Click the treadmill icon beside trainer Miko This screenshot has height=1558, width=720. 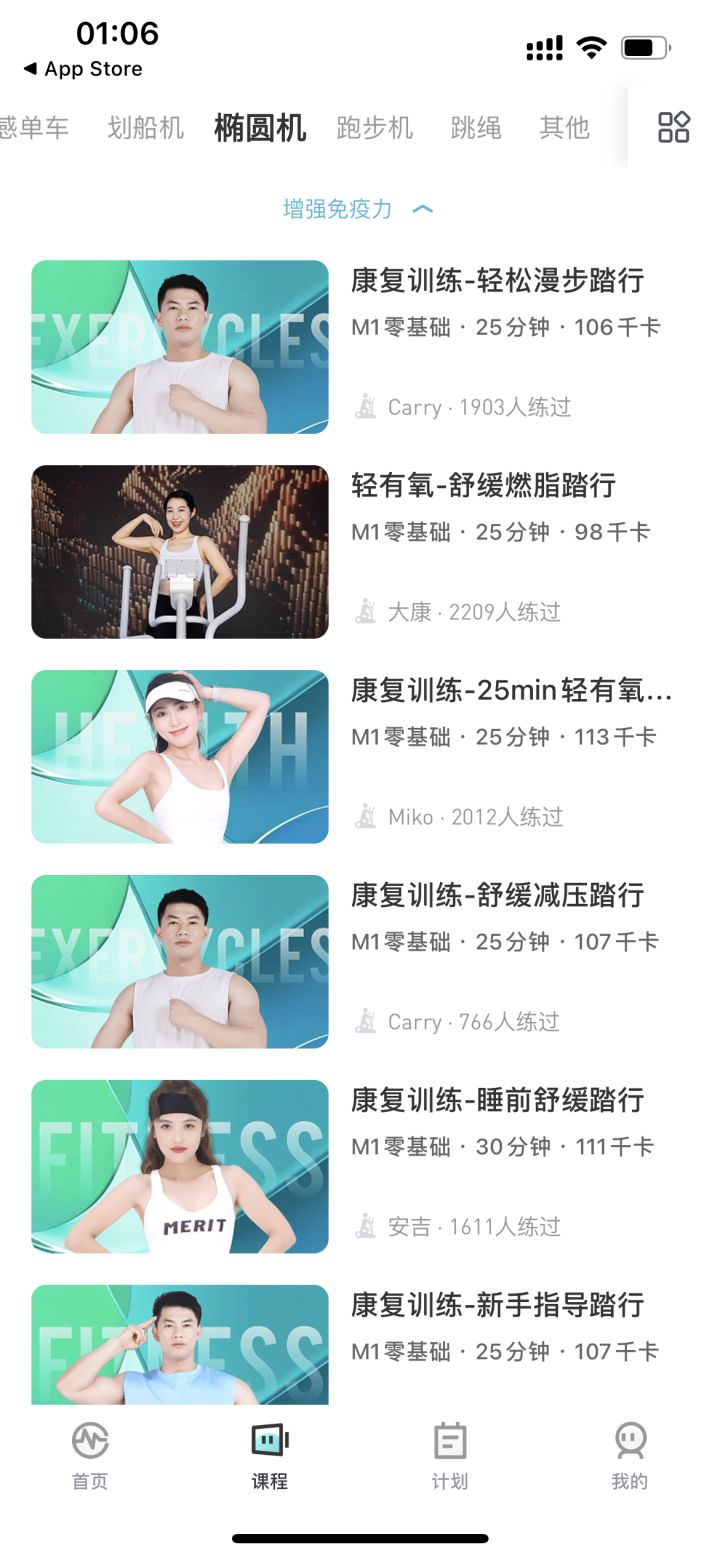point(366,817)
